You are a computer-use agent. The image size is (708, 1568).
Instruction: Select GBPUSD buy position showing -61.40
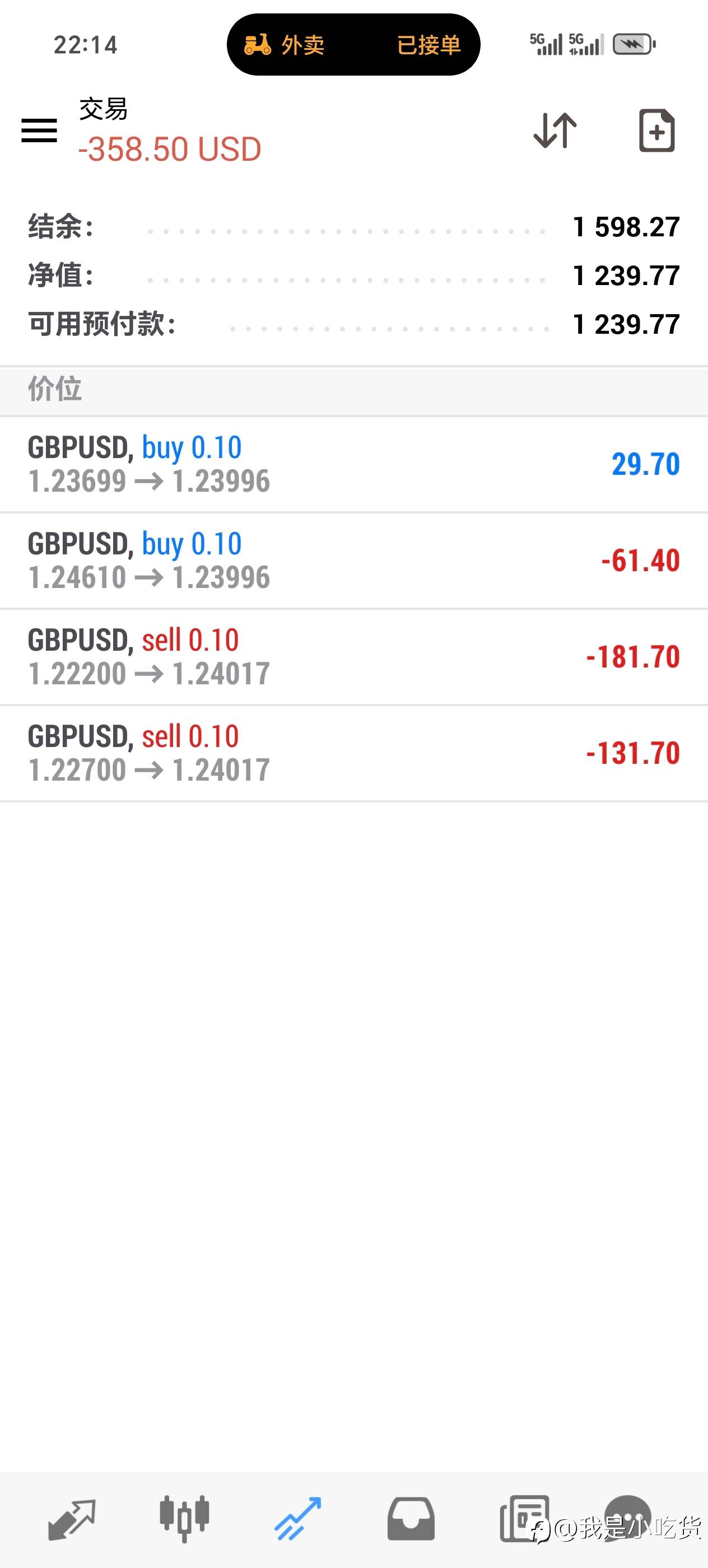pos(353,561)
